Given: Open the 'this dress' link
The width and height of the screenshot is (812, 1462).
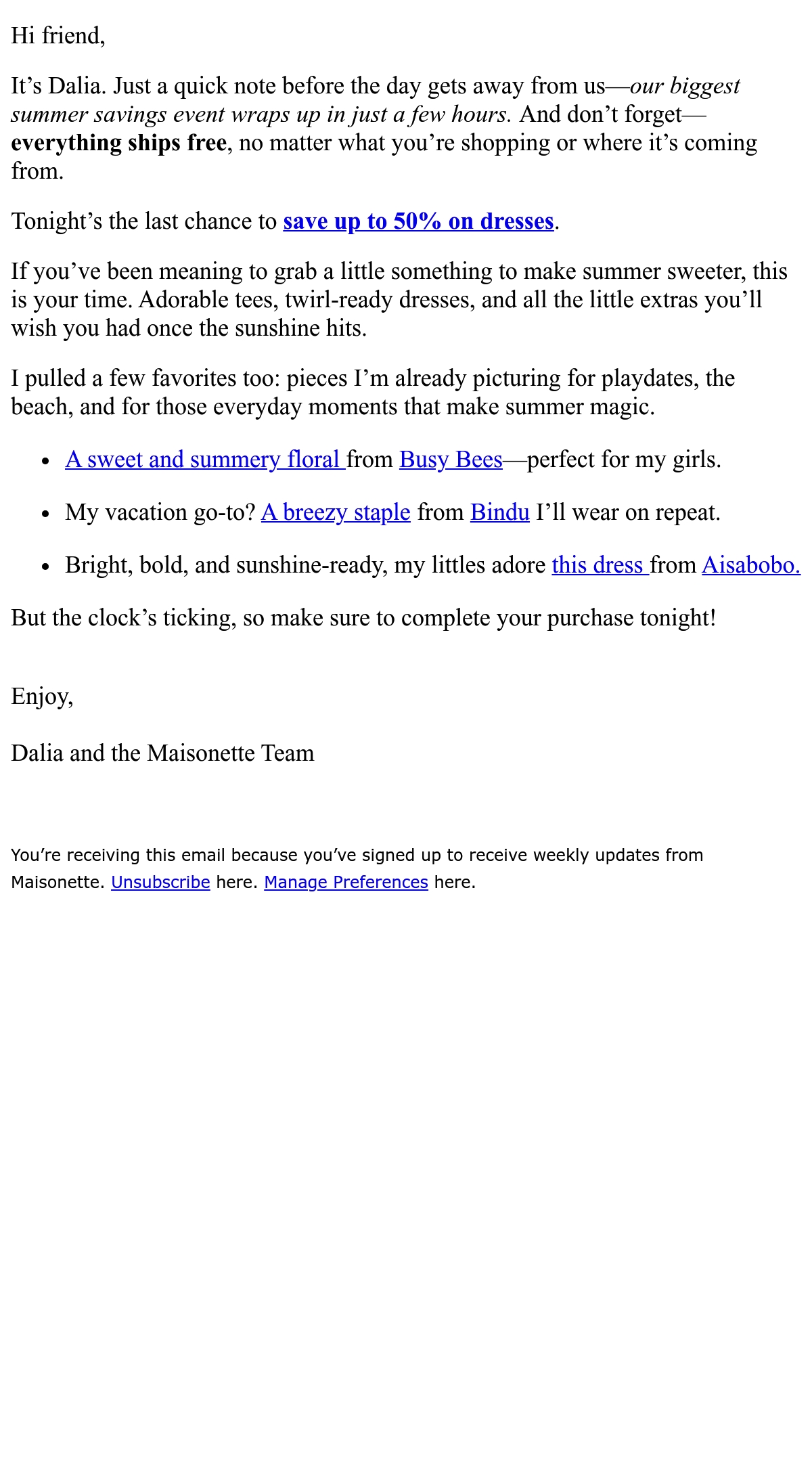Looking at the screenshot, I should coord(601,565).
